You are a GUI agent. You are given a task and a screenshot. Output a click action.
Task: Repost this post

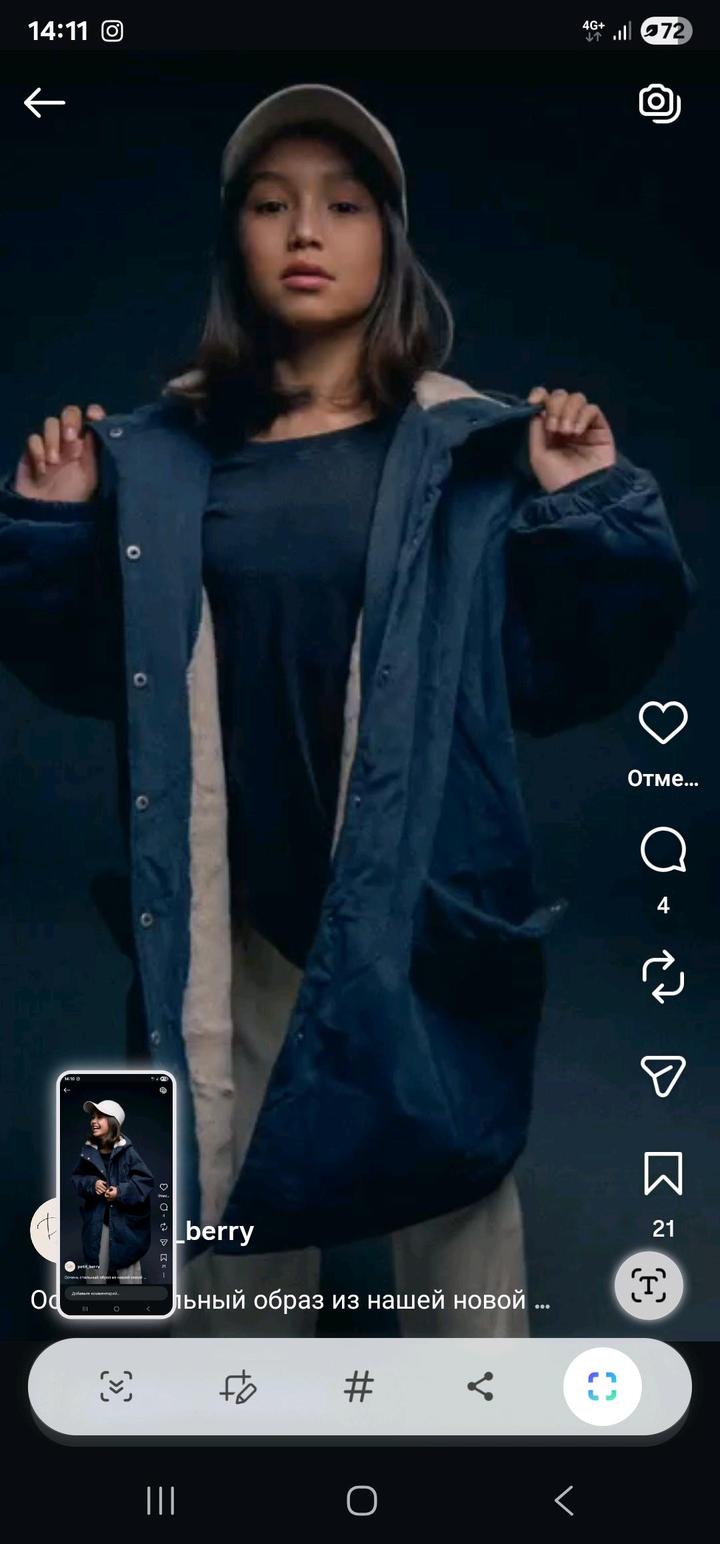[663, 977]
